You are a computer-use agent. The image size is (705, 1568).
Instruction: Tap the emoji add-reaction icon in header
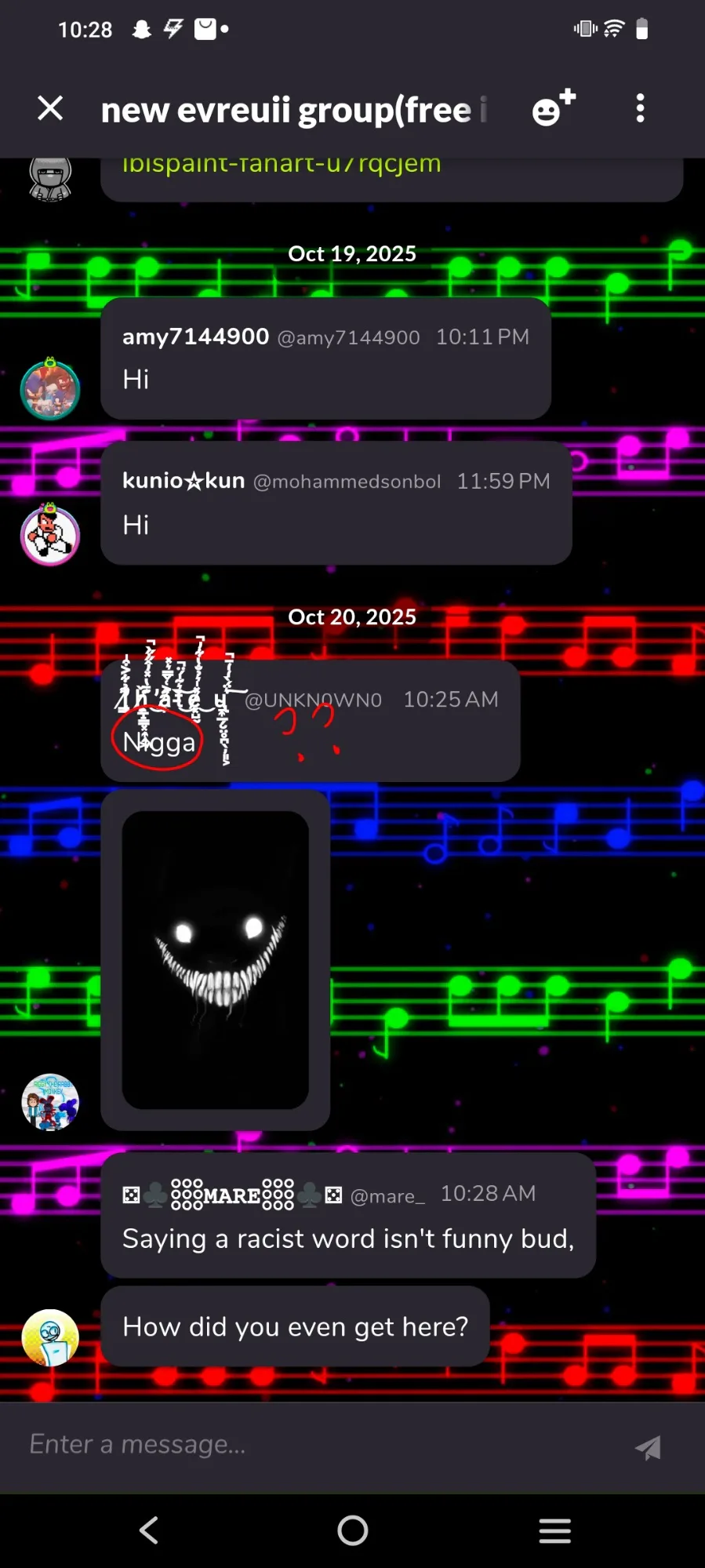(x=554, y=107)
